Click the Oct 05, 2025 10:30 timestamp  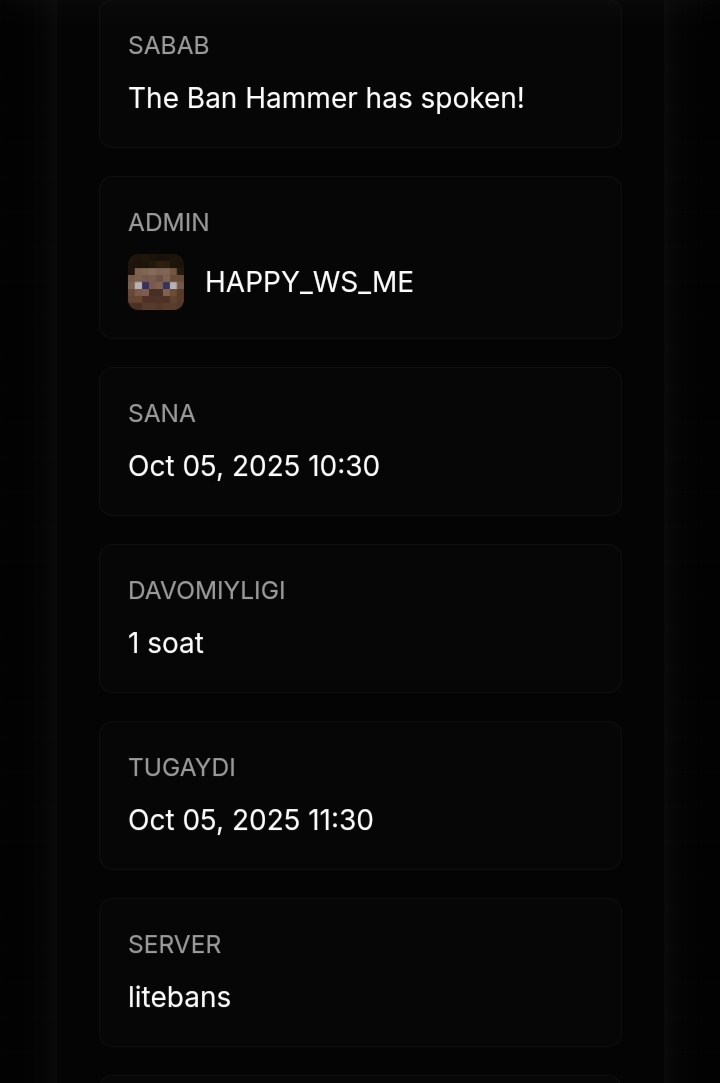(254, 466)
